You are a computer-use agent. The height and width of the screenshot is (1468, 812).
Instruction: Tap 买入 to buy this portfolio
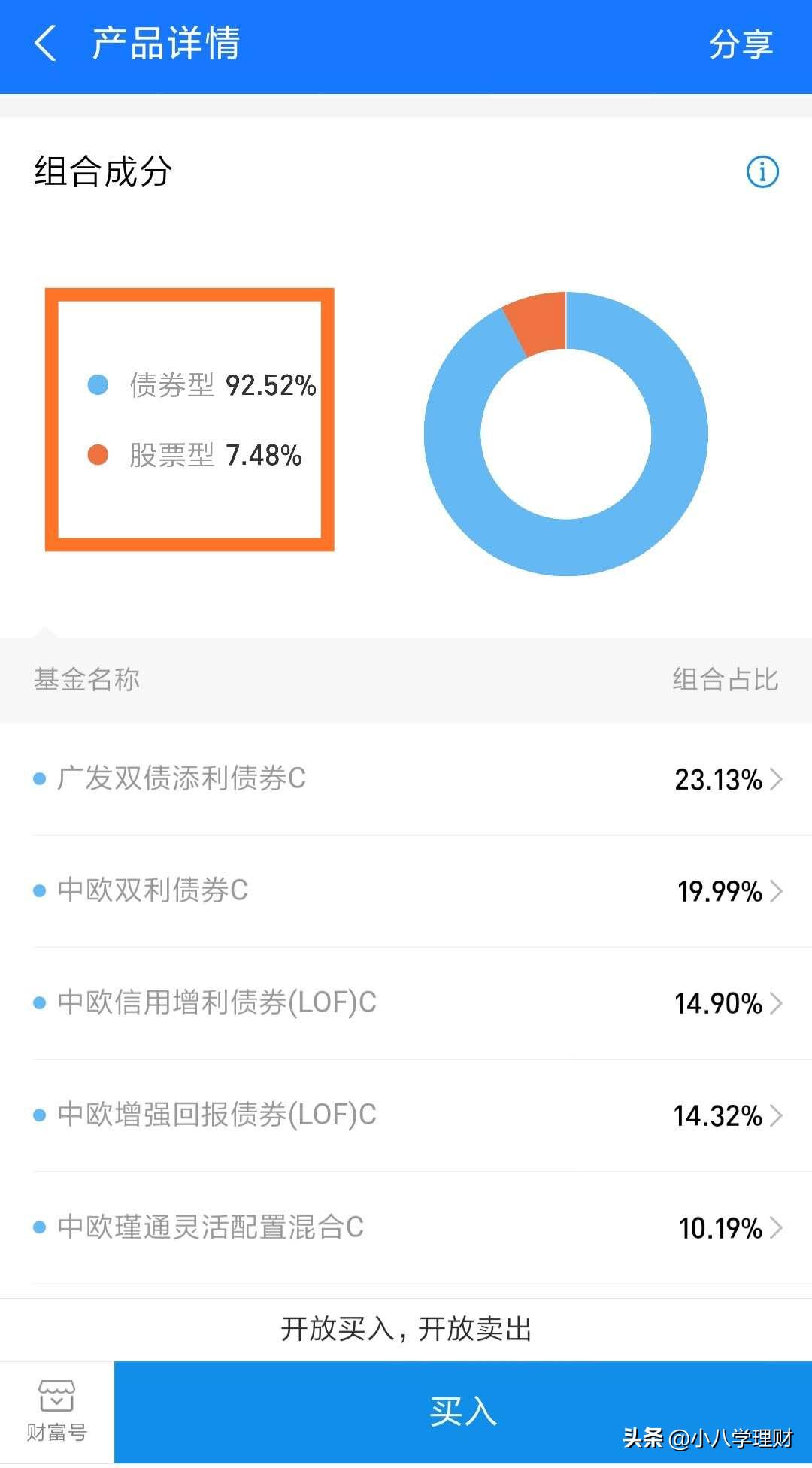click(x=462, y=1412)
